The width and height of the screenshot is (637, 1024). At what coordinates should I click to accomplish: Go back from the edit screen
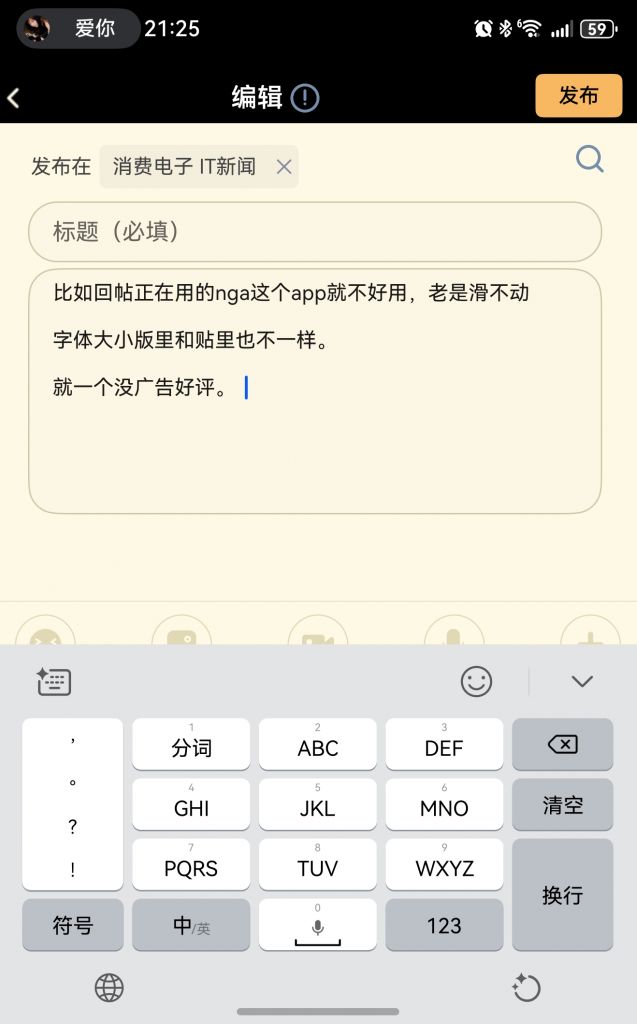coord(14,97)
